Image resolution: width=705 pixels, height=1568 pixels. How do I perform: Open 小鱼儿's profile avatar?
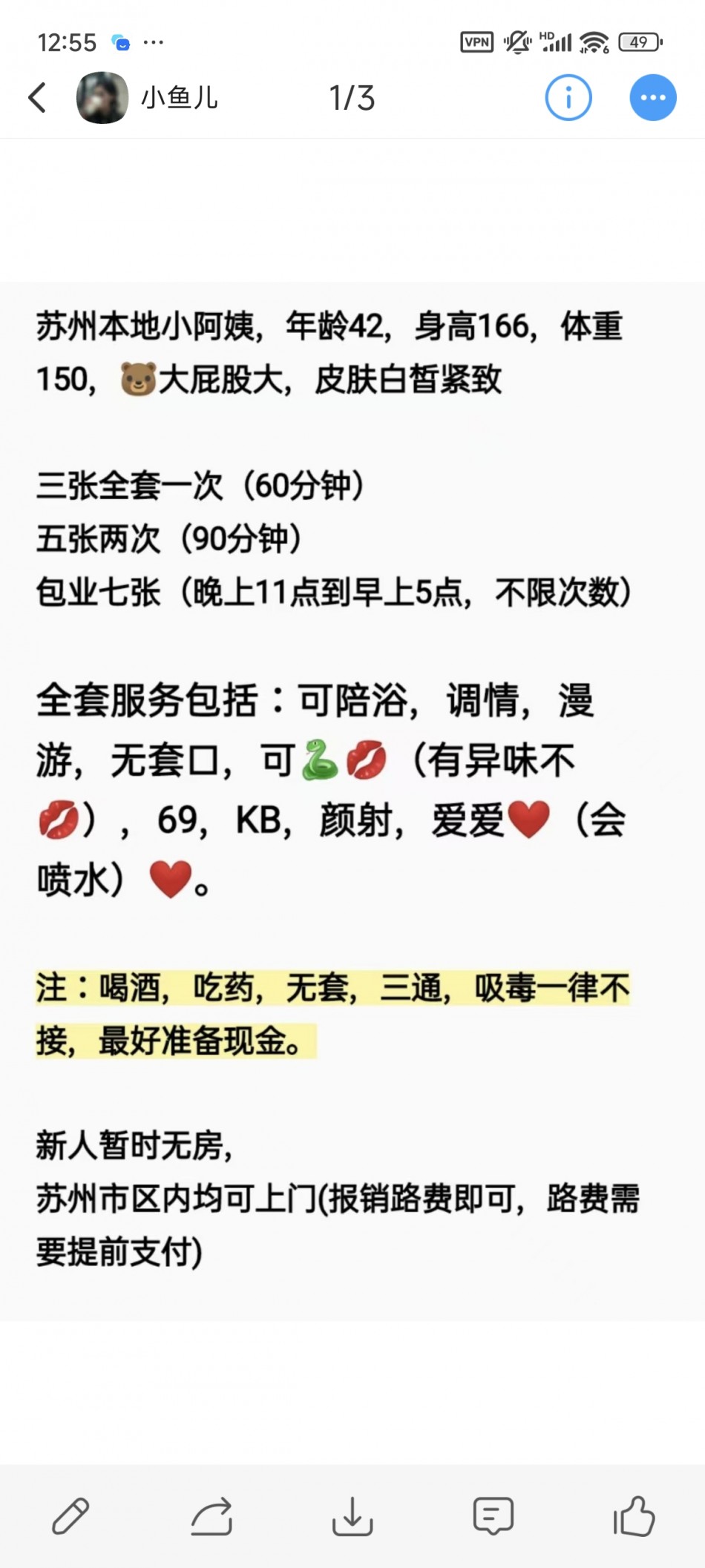pos(102,97)
